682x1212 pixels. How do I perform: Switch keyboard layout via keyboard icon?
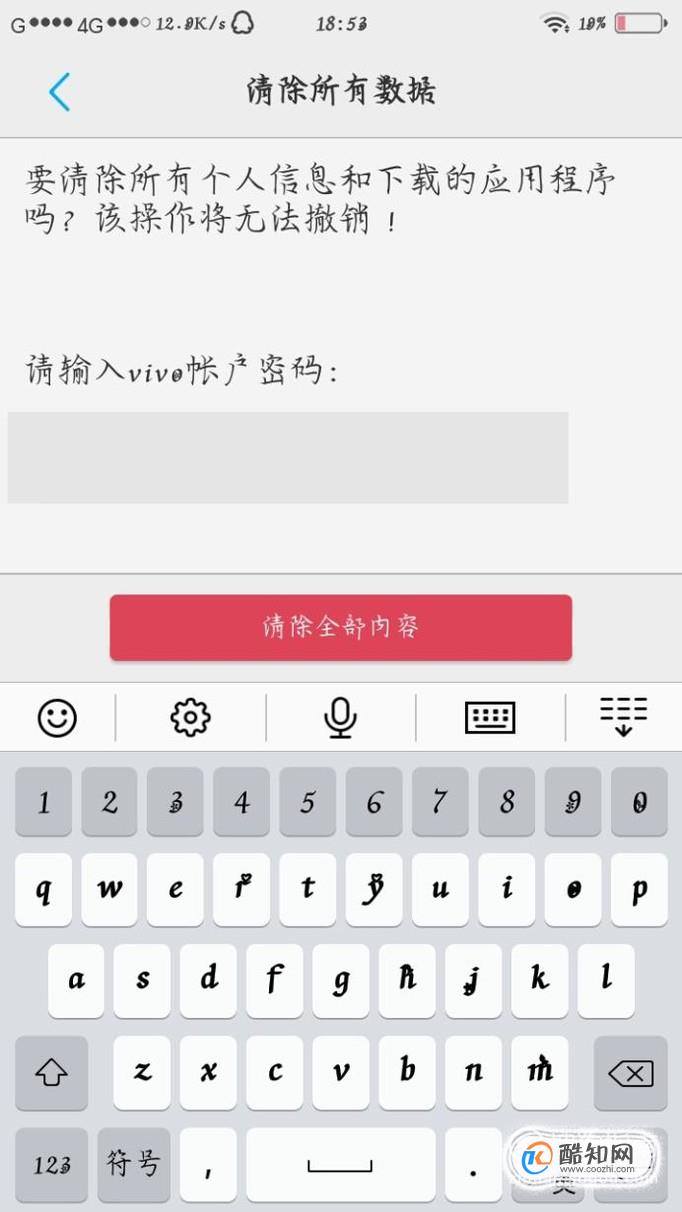click(x=490, y=717)
